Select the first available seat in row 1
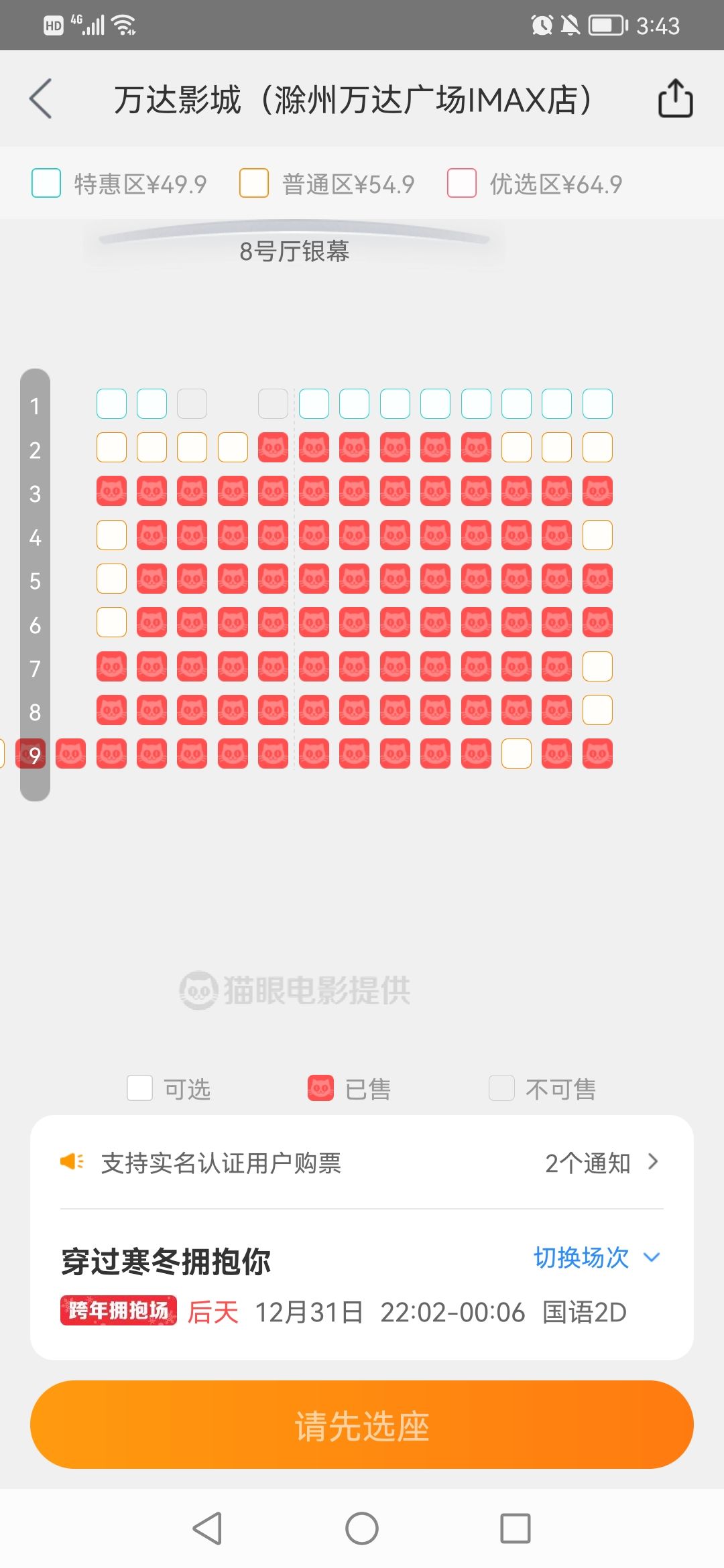 point(111,404)
